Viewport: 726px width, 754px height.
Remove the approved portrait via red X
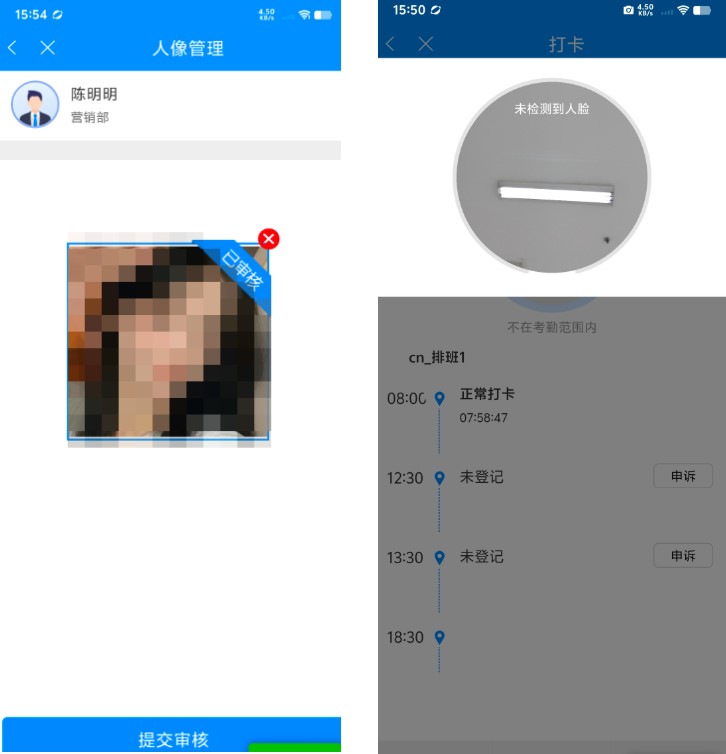click(x=268, y=239)
